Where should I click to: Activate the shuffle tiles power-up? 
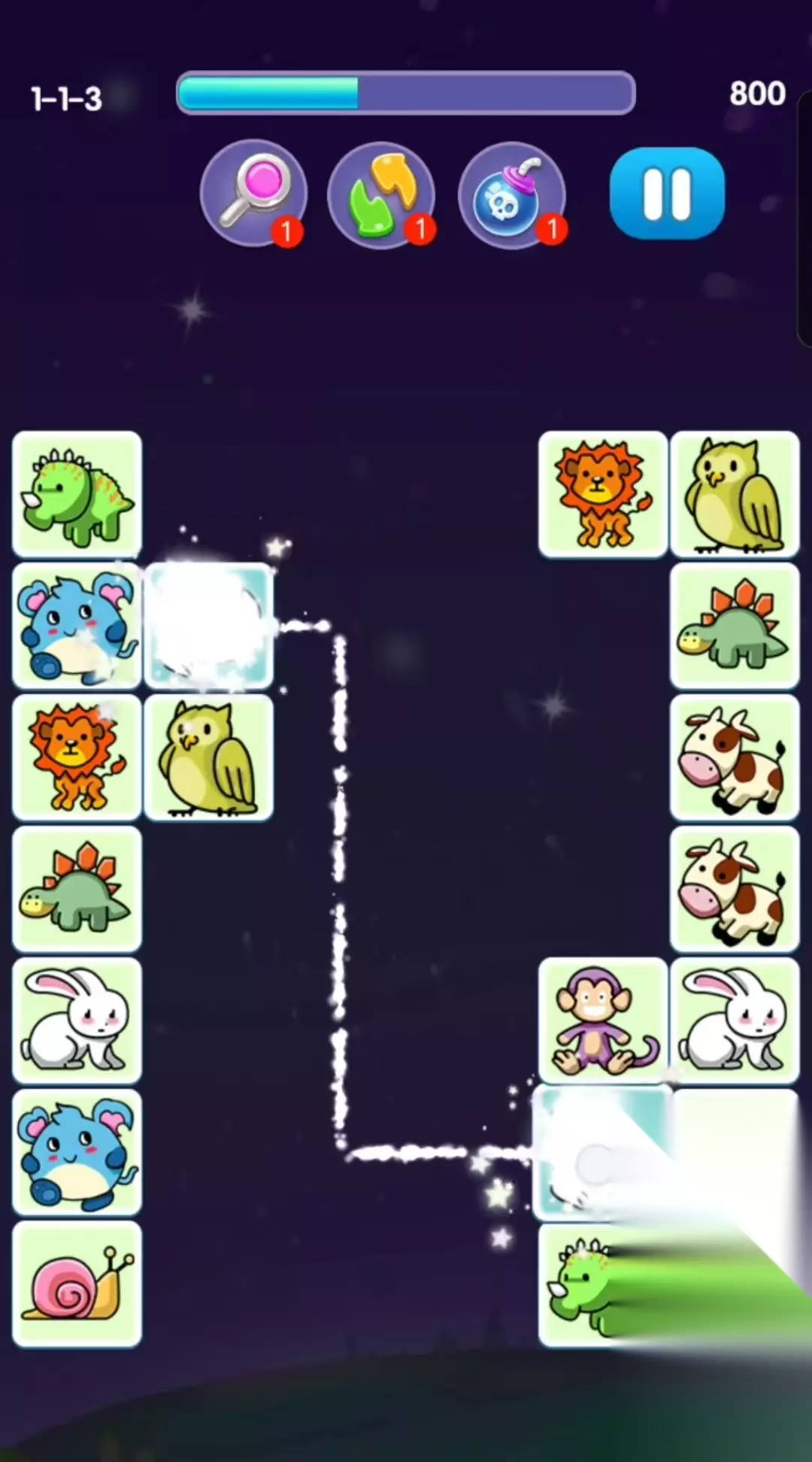pos(382,194)
